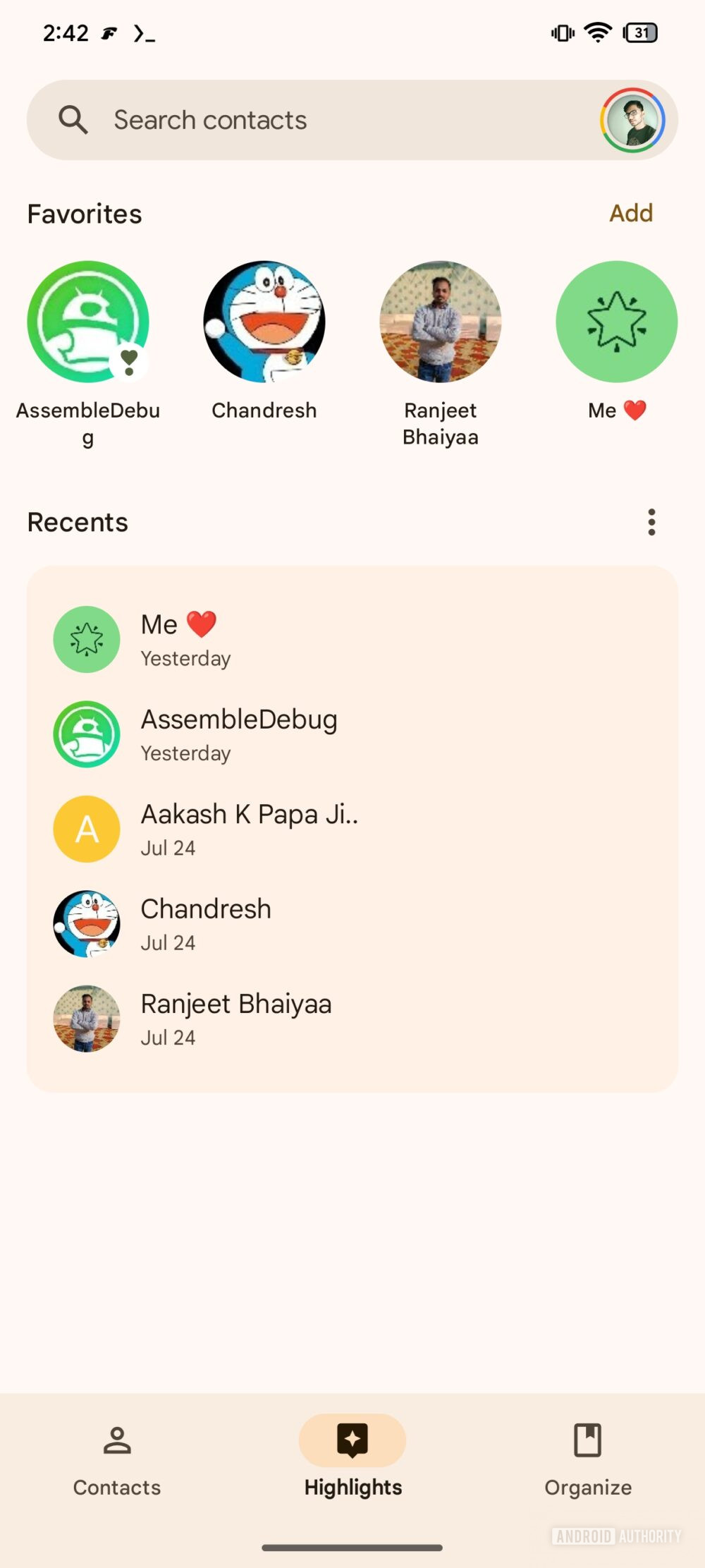Open the search magnifier icon
Screen dimensions: 705x1568
(73, 119)
